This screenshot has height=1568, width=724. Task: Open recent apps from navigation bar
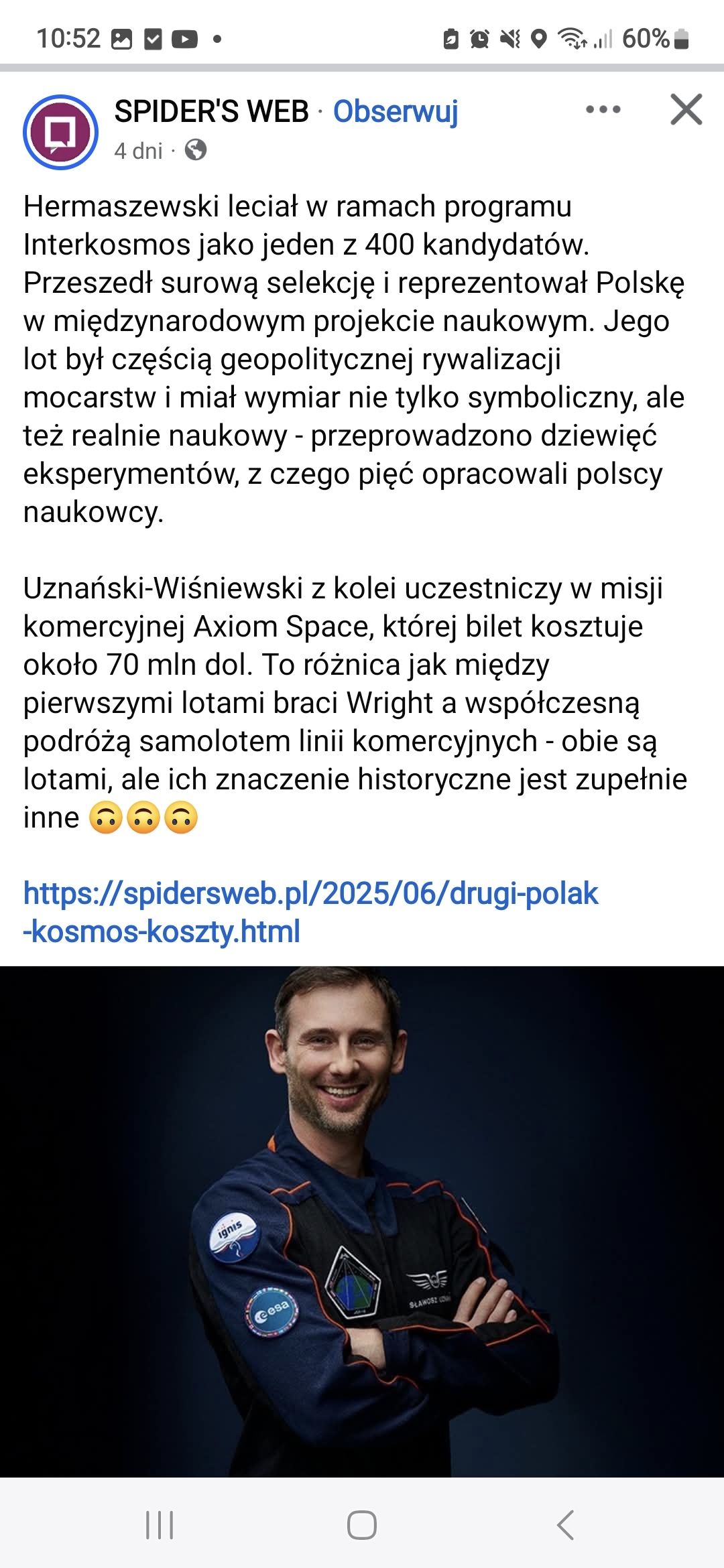[x=160, y=1525]
